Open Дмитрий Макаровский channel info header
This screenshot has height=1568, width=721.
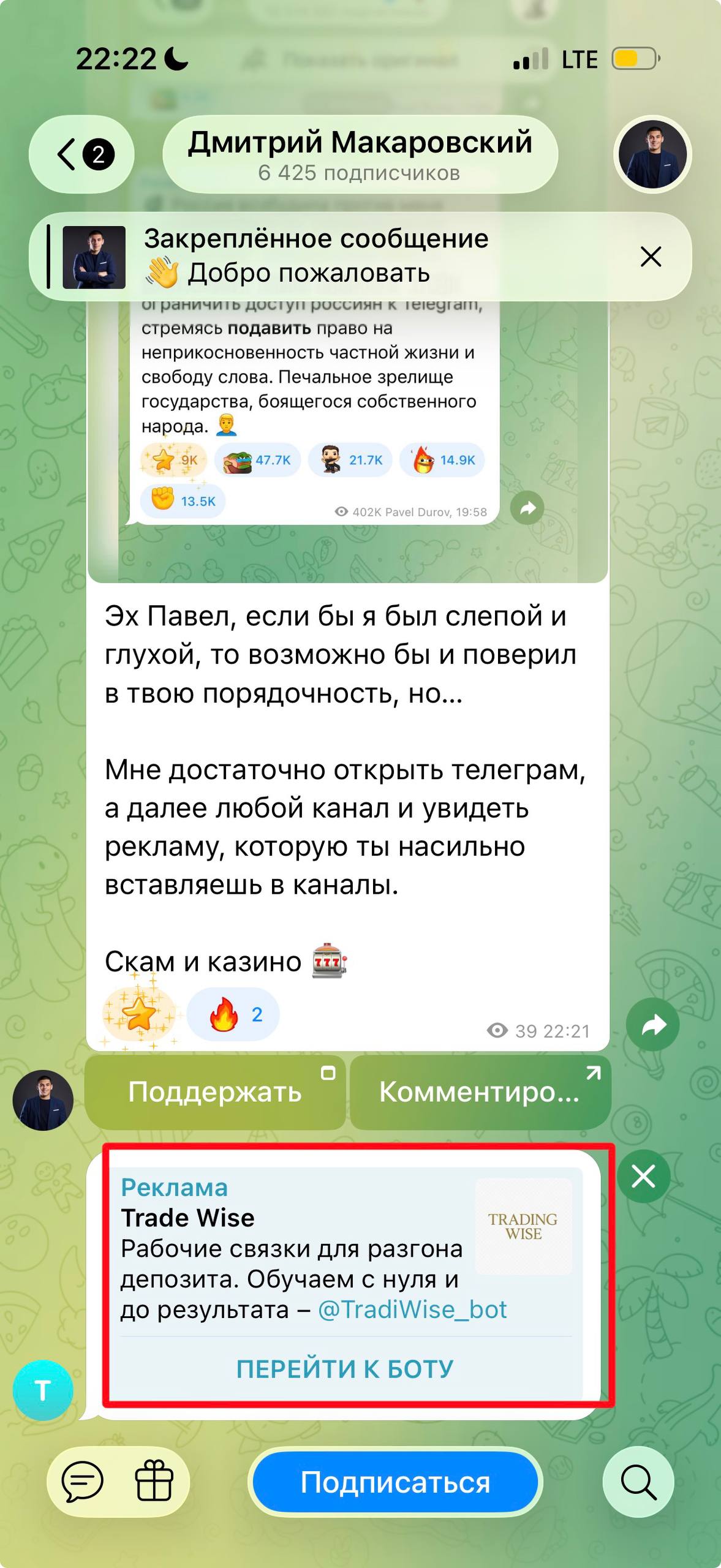[360, 154]
